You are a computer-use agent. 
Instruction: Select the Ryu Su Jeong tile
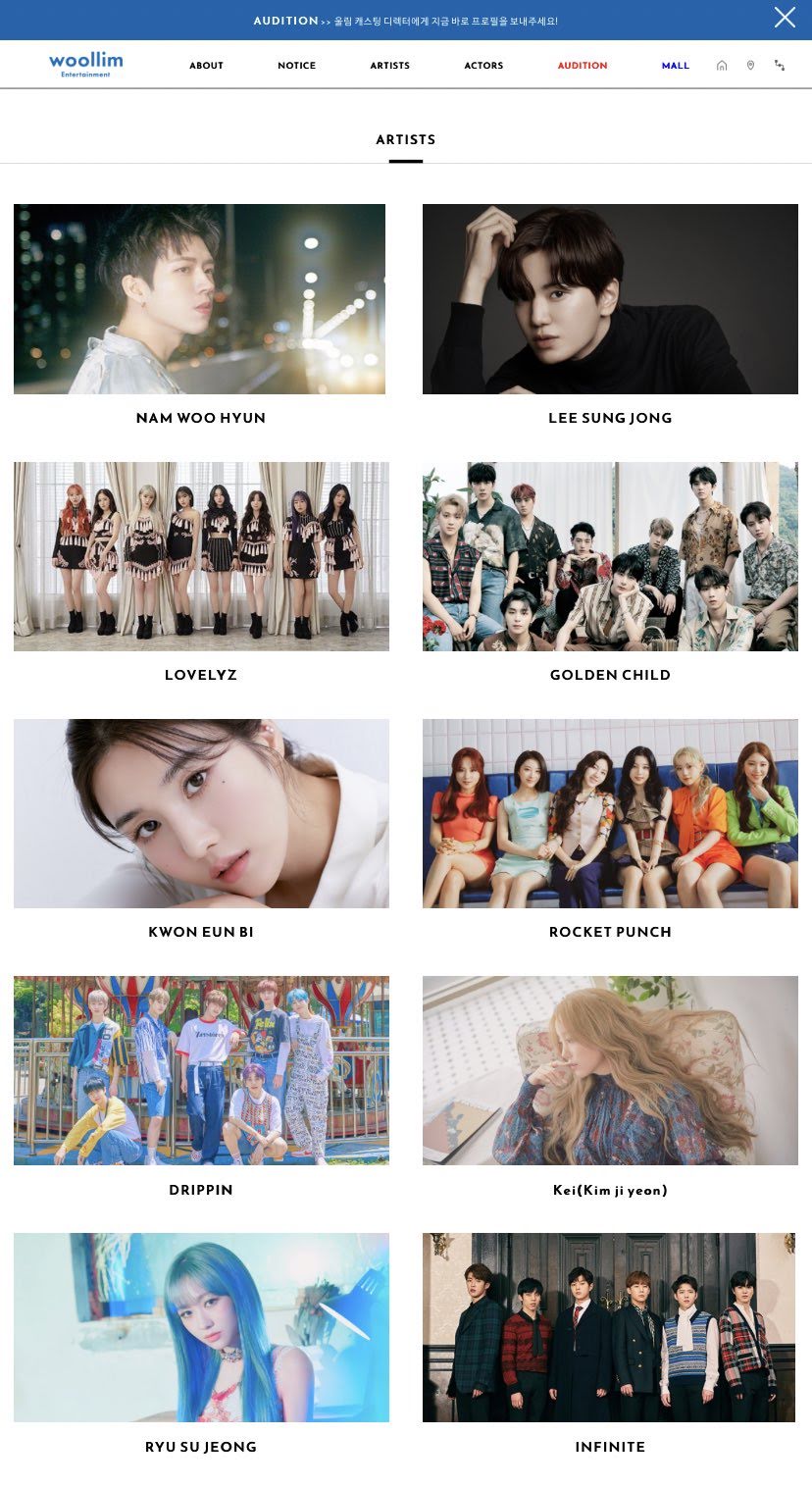[201, 1327]
